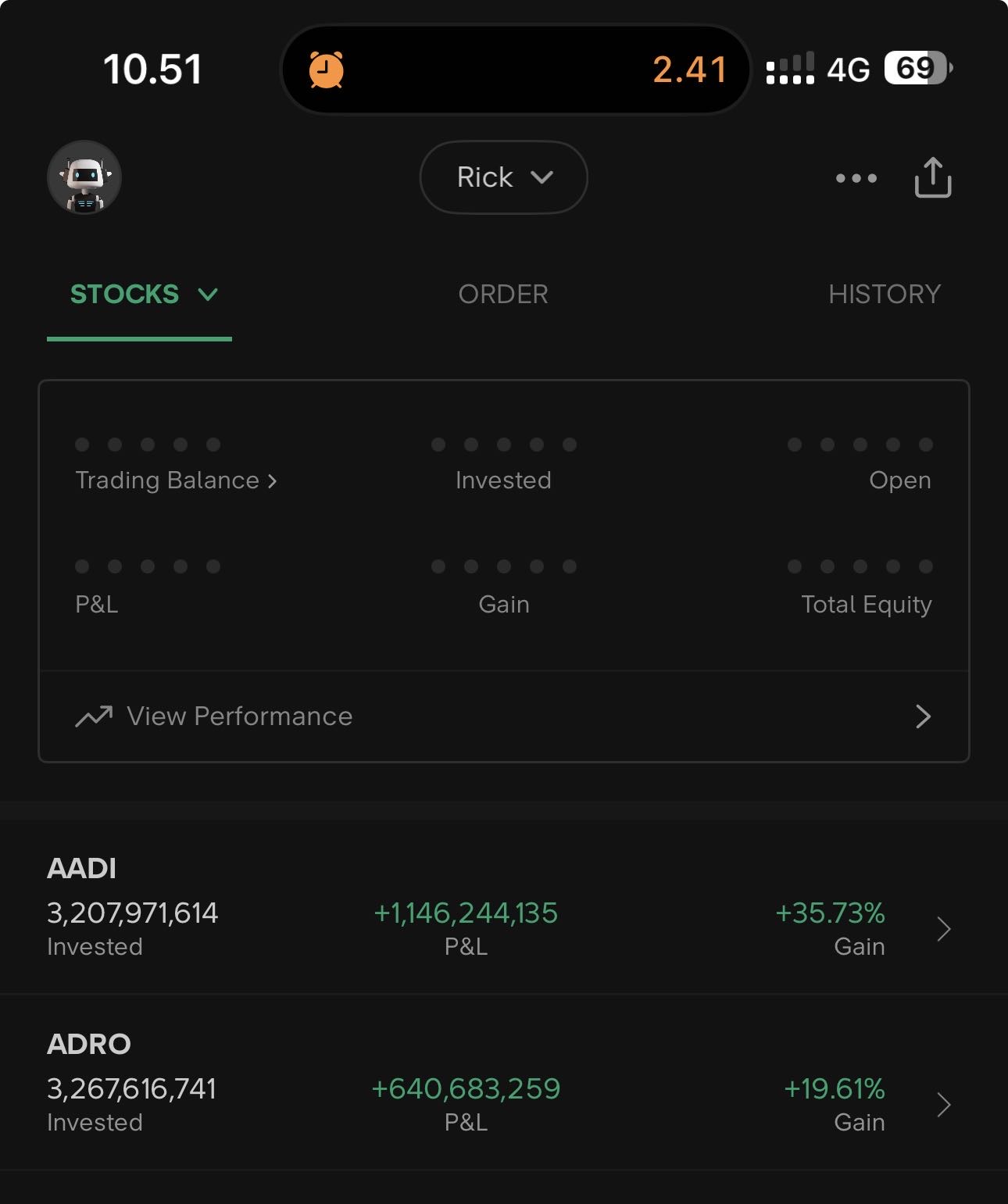Expand the Rick account dropdown

(504, 177)
